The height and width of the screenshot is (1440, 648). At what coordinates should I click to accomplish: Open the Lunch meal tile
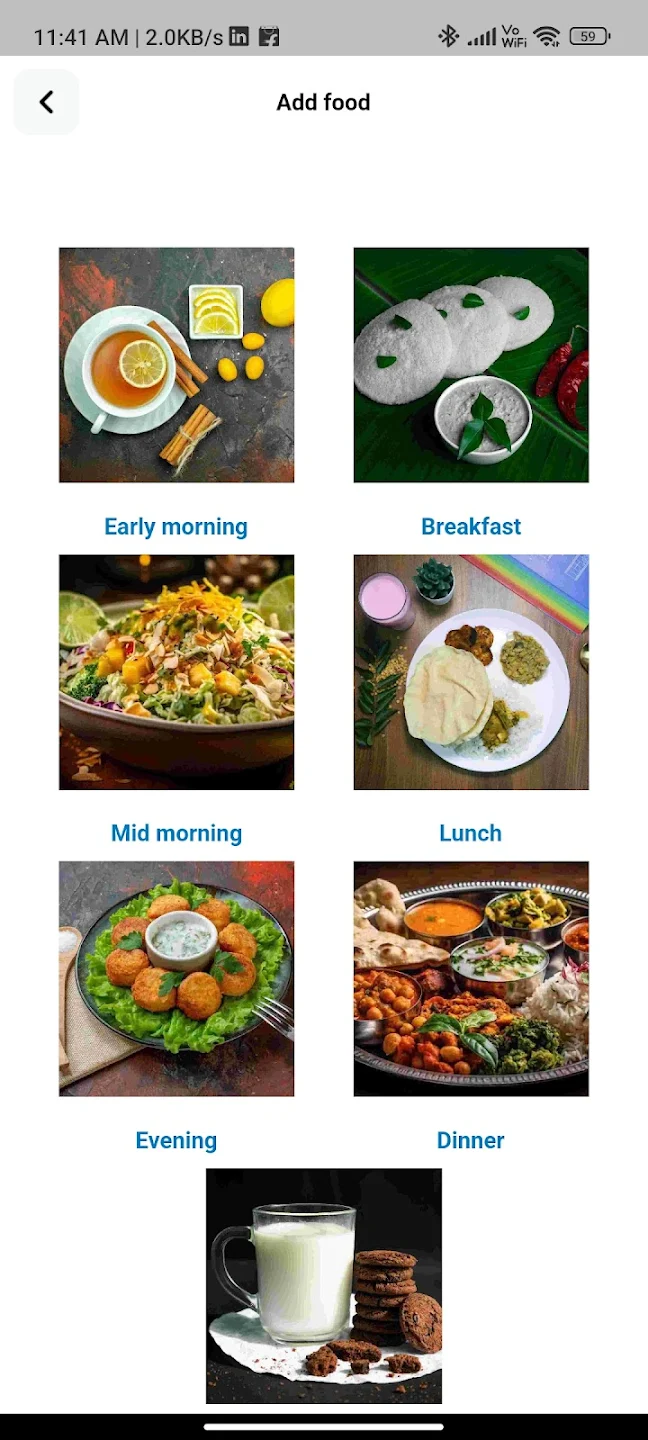471,672
